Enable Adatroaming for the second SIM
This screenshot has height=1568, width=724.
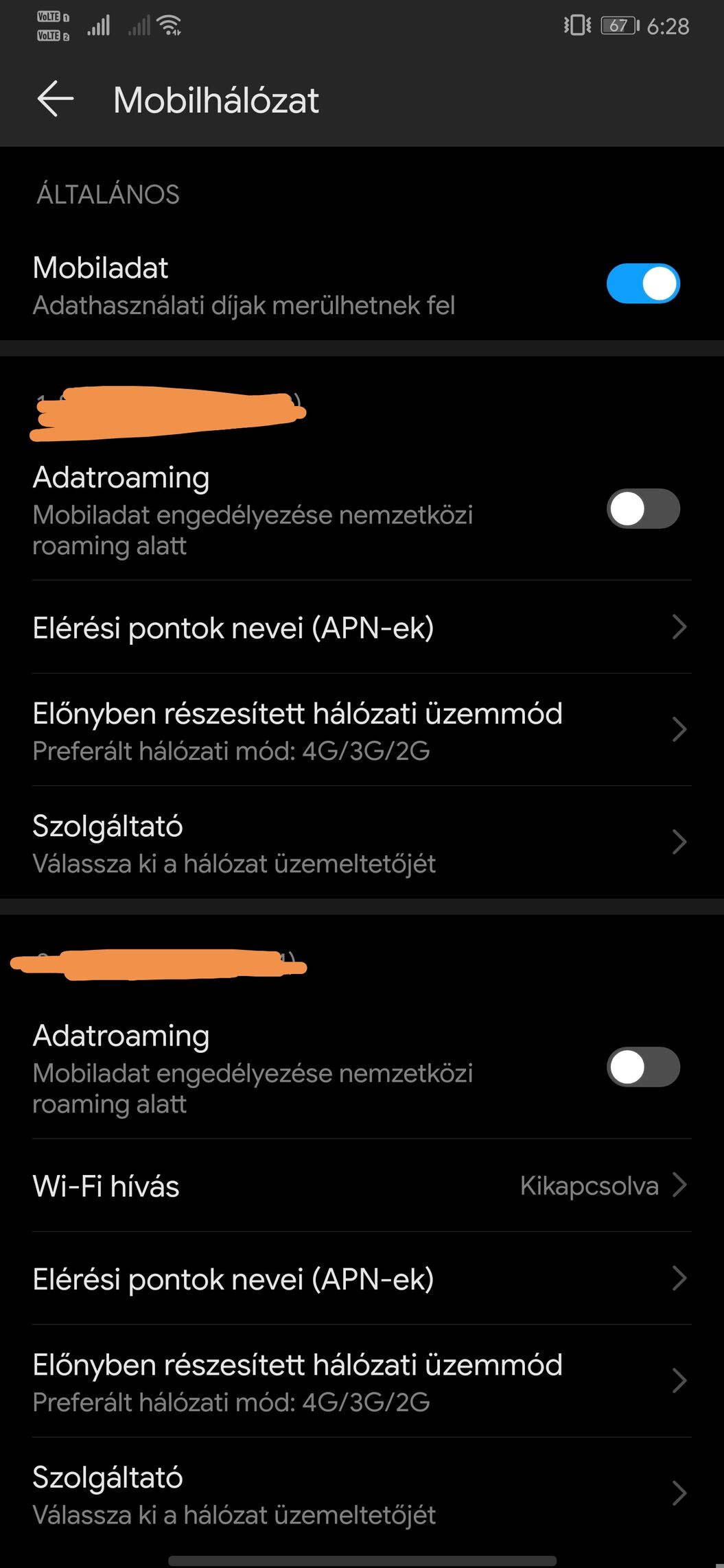click(643, 1067)
